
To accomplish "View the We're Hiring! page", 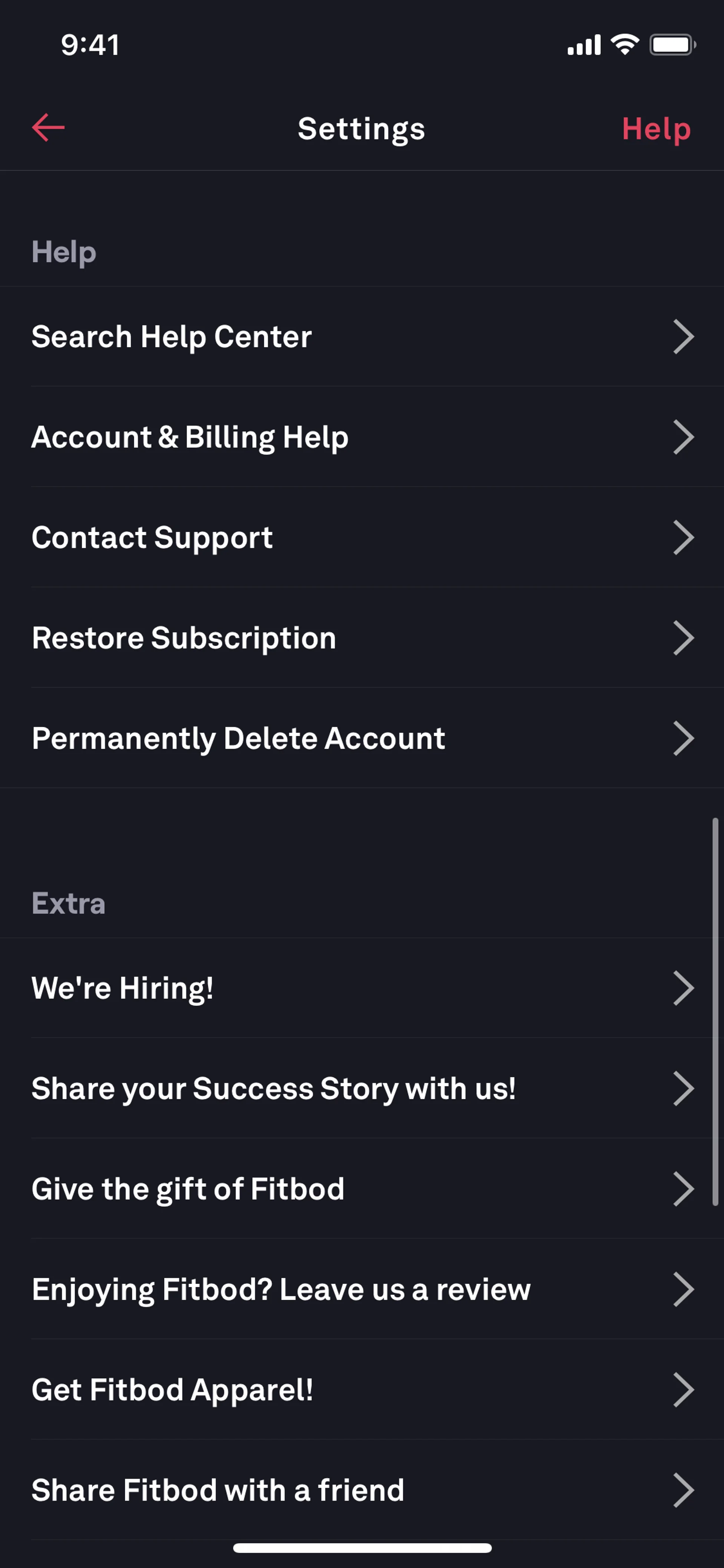I will click(362, 988).
